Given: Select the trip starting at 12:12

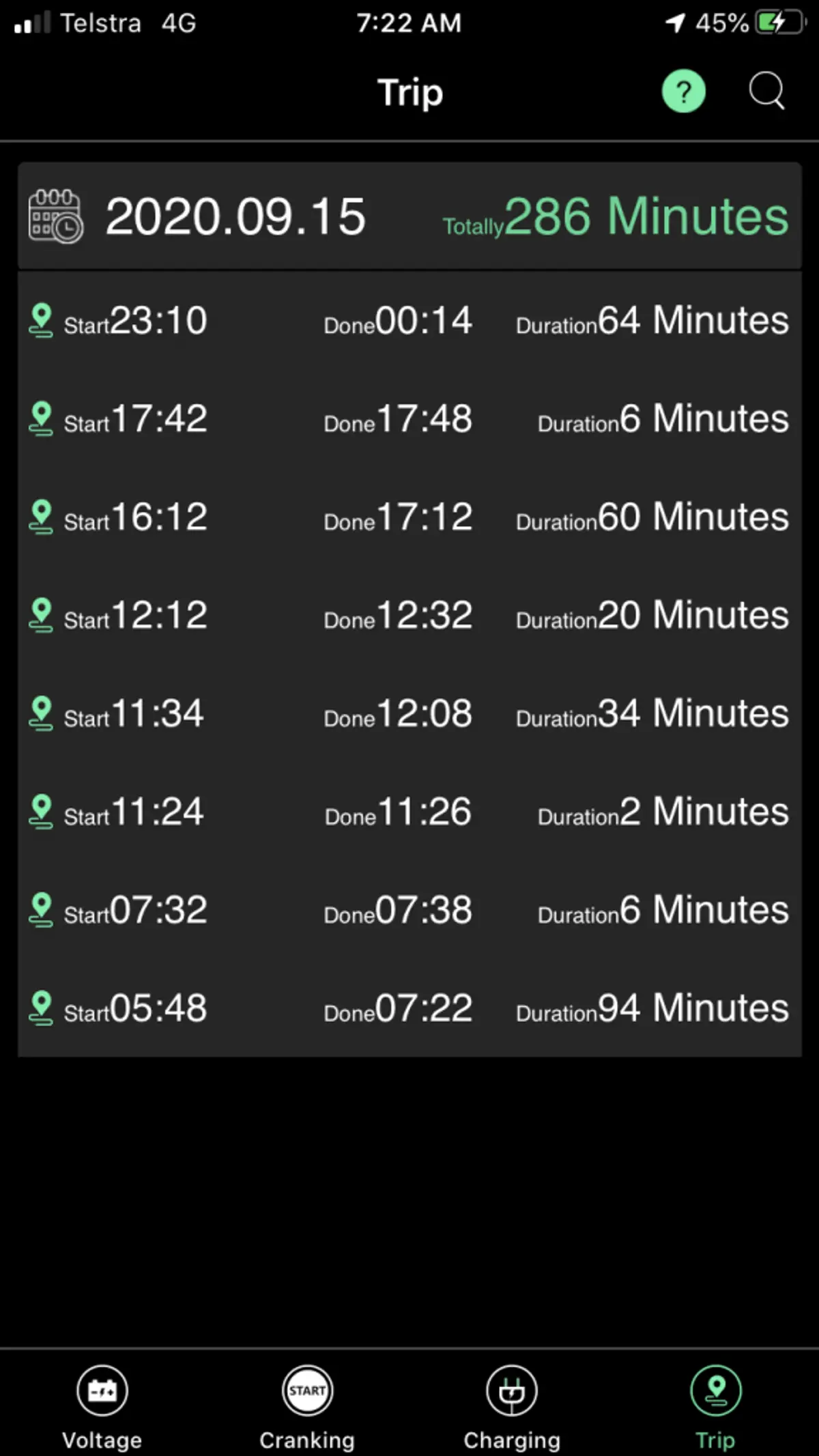Looking at the screenshot, I should pyautogui.click(x=409, y=616).
